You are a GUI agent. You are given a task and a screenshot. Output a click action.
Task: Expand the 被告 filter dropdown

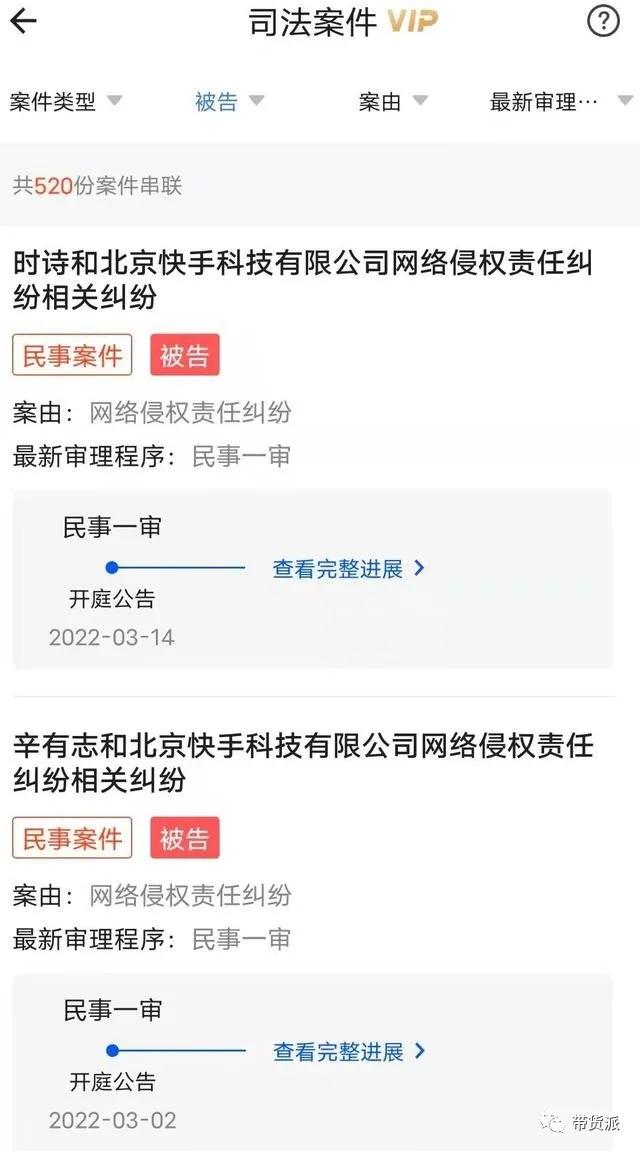click(229, 101)
